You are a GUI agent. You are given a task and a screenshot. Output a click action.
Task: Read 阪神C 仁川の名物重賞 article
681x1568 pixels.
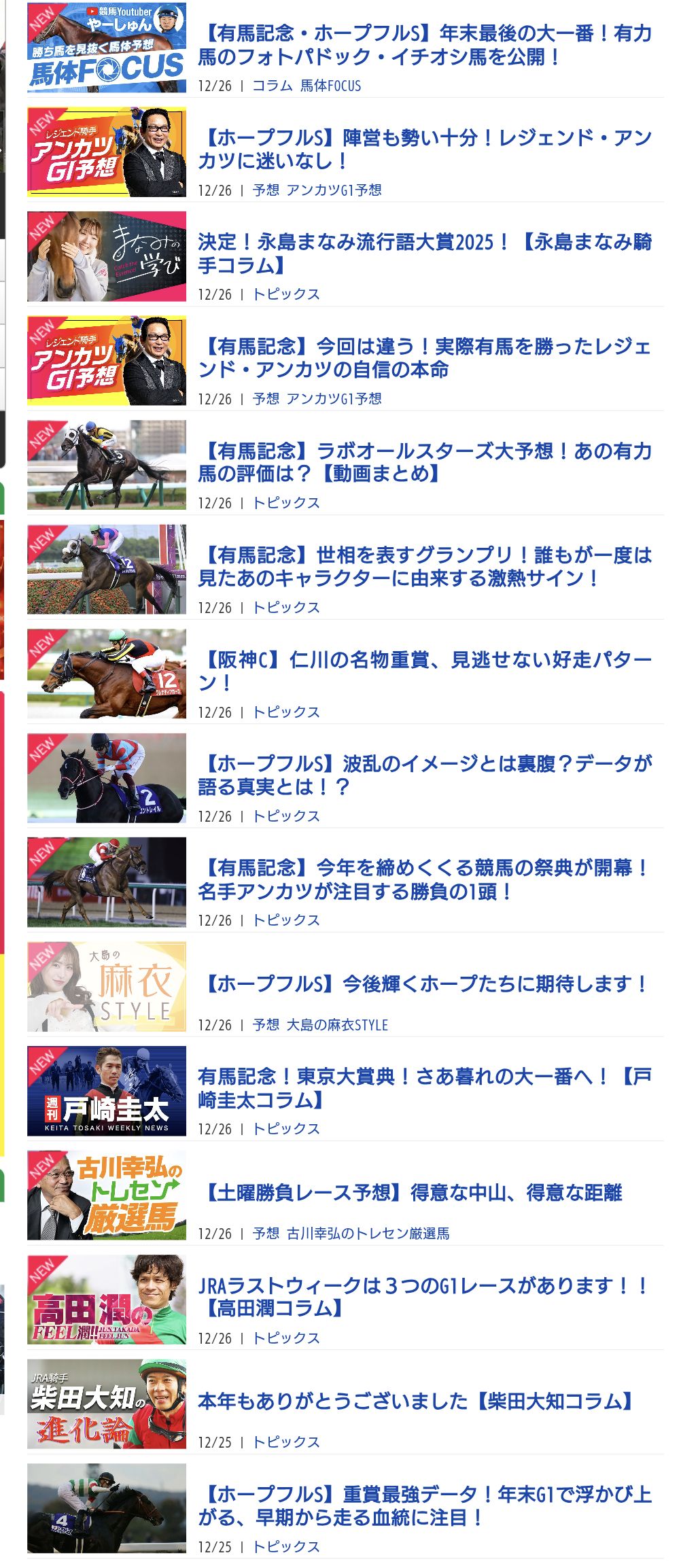425,671
